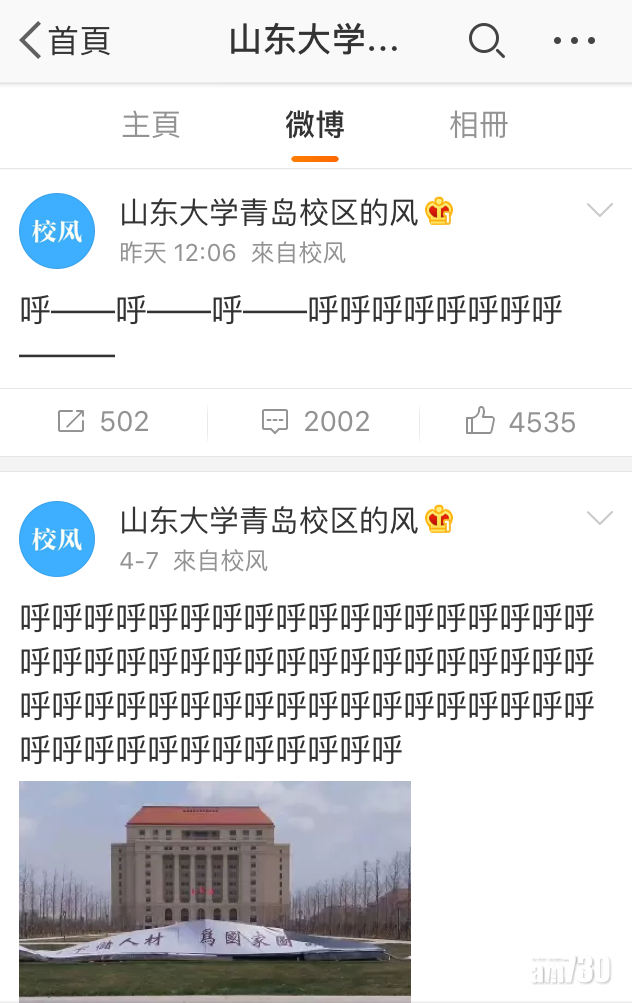The image size is (632, 1003).
Task: Expand the dropdown arrow on 昨天 12:06 post
Action: [599, 210]
